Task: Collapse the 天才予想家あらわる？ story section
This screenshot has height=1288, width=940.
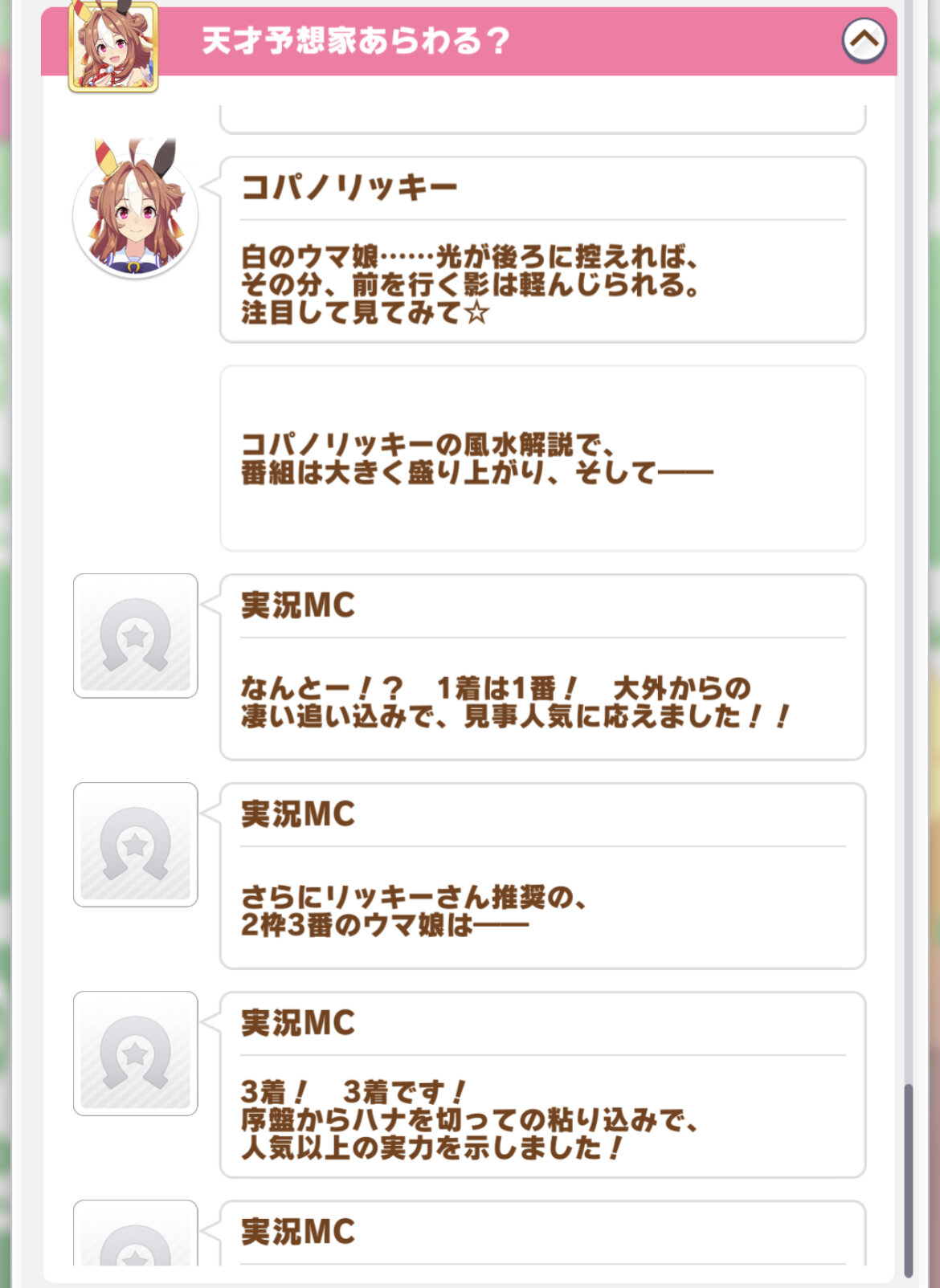Action: coord(864,40)
